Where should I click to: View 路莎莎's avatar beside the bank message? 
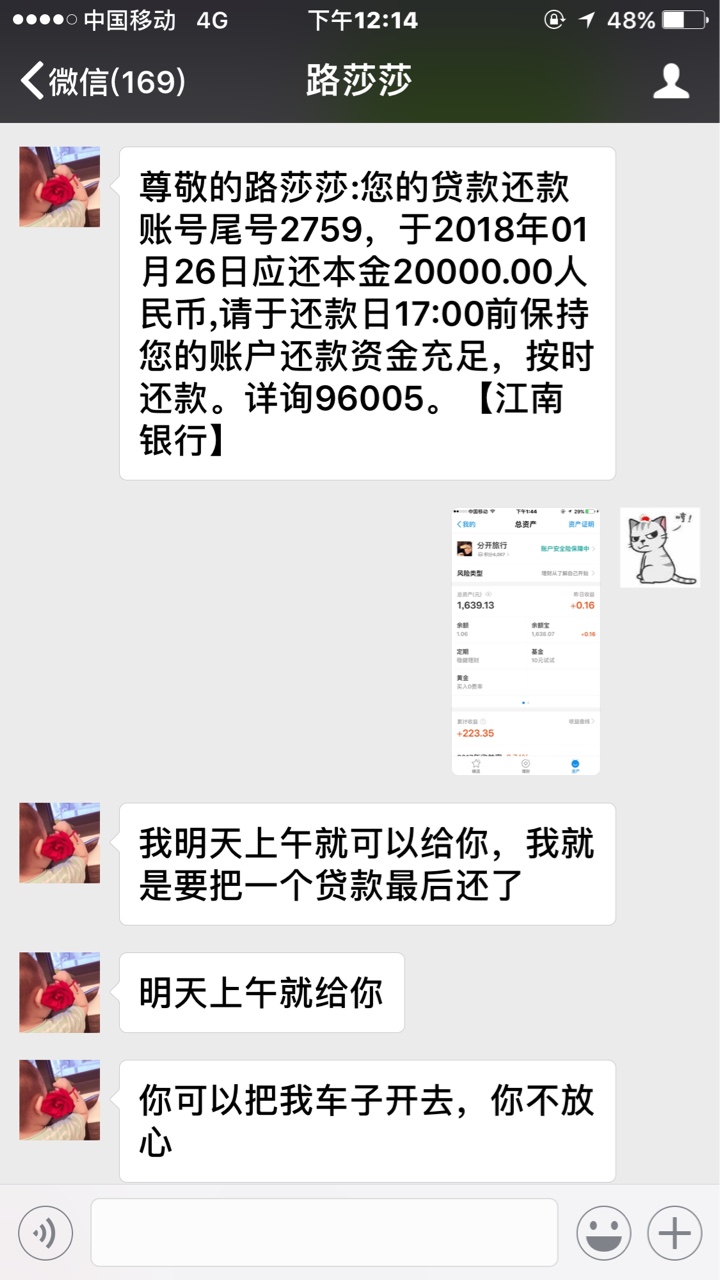coord(59,187)
